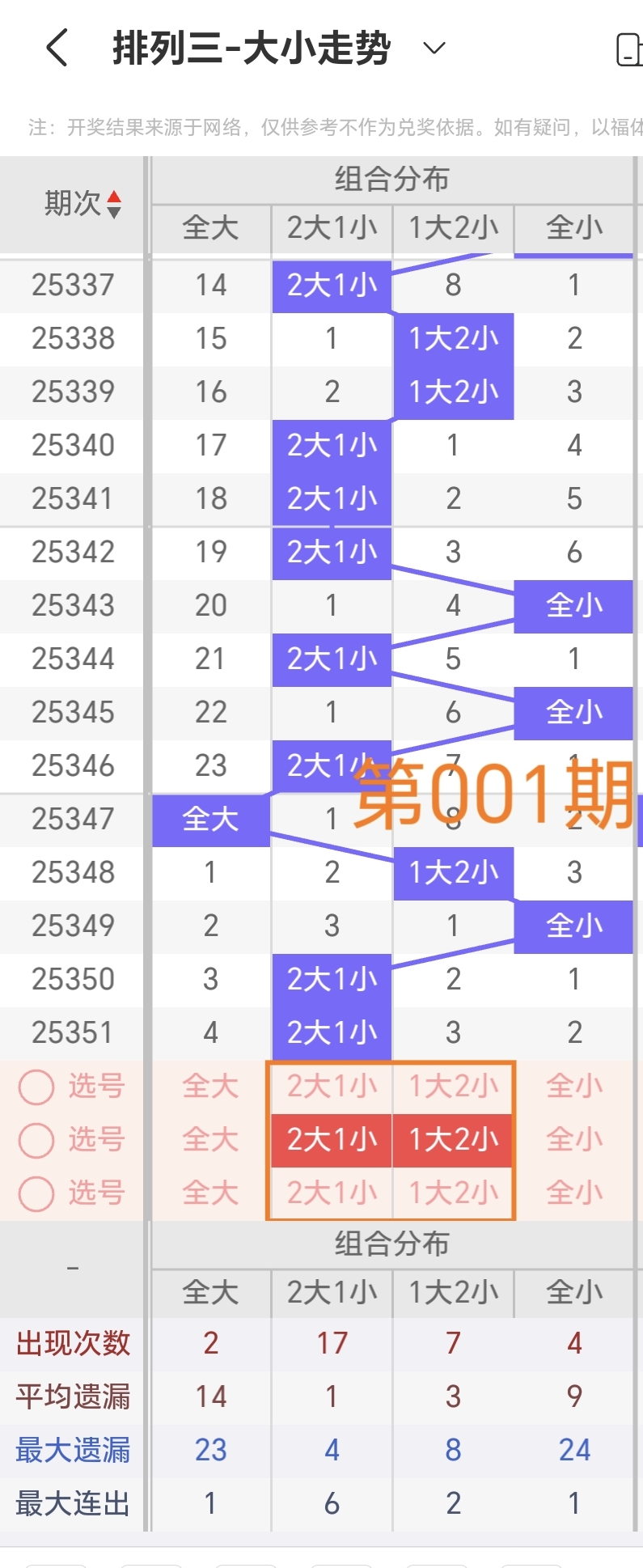Select the first 选号 radio button

(x=36, y=1087)
